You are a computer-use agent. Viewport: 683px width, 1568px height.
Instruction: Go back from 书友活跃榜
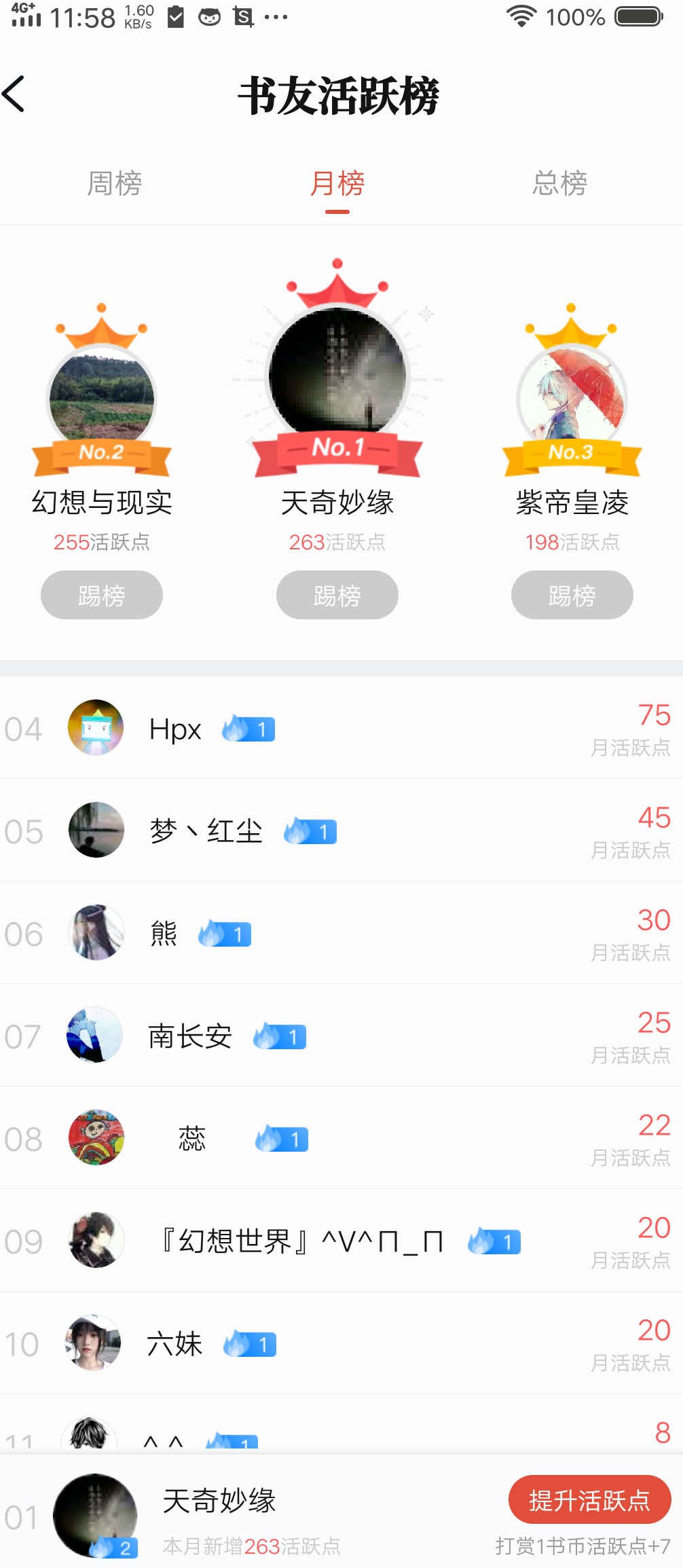(15, 94)
